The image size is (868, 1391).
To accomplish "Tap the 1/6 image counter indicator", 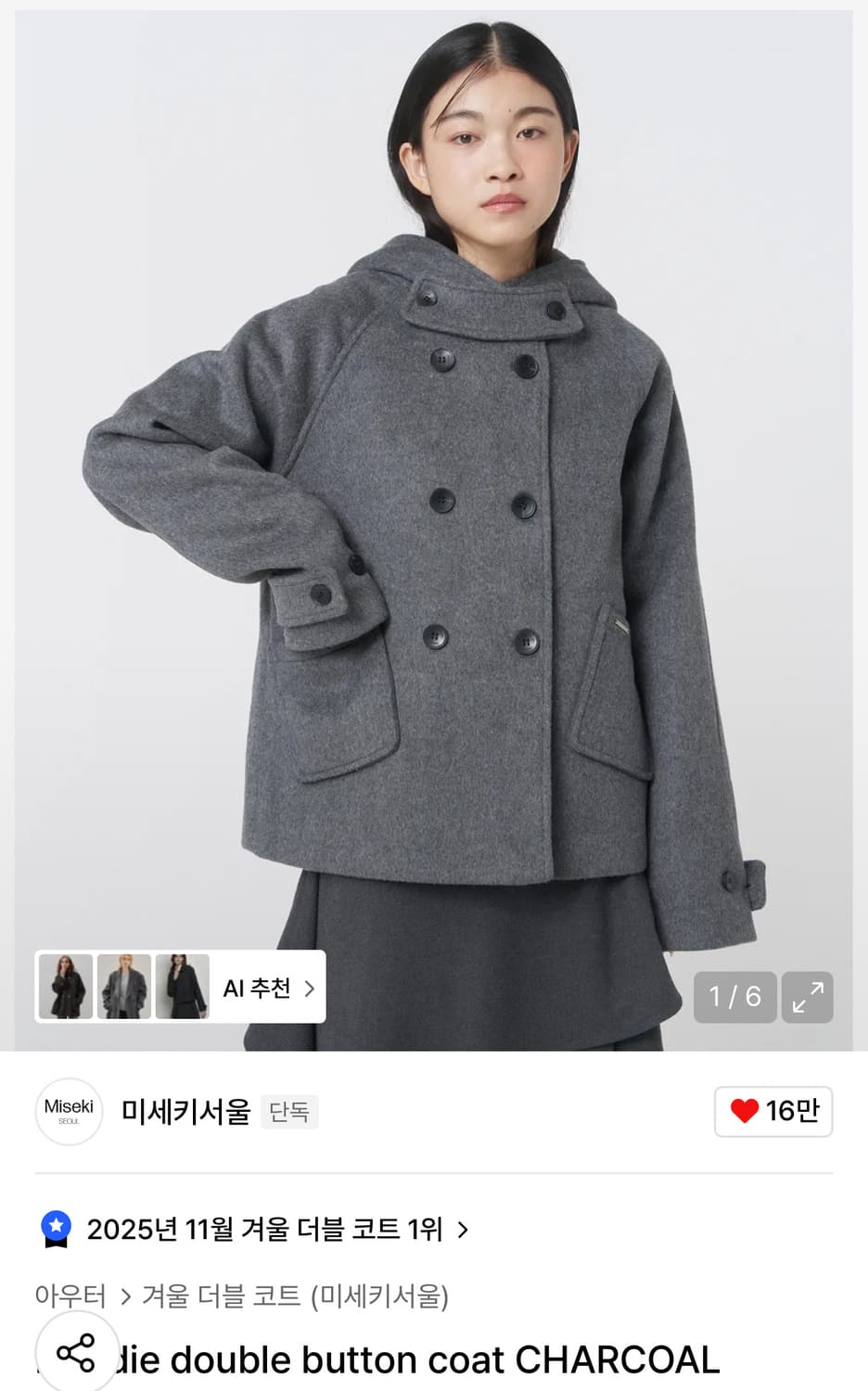I will click(x=734, y=997).
